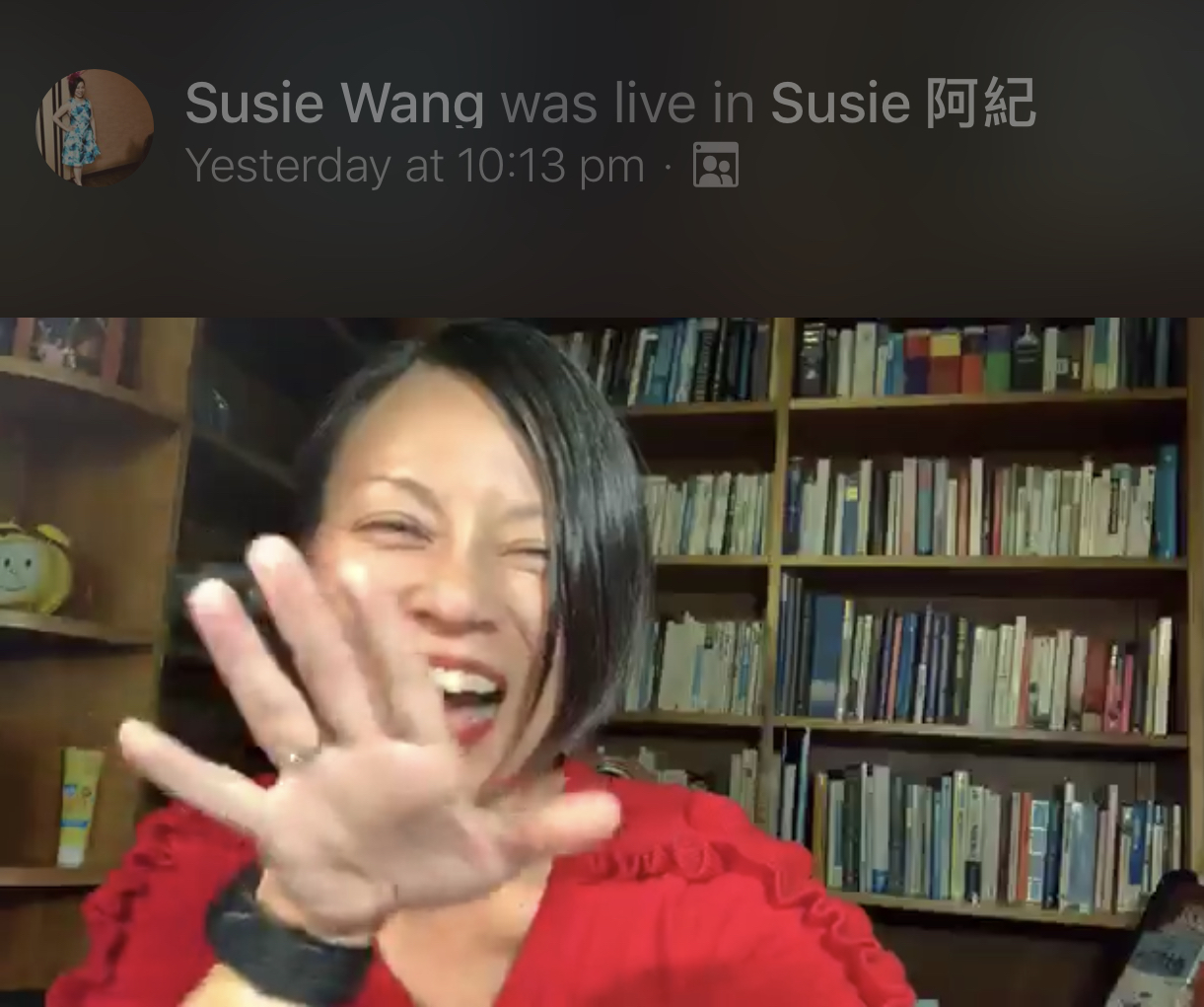Screen dimensions: 1204x1007
Task: Open the Susie 阿紀 group link
Action: pyautogui.click(x=902, y=104)
